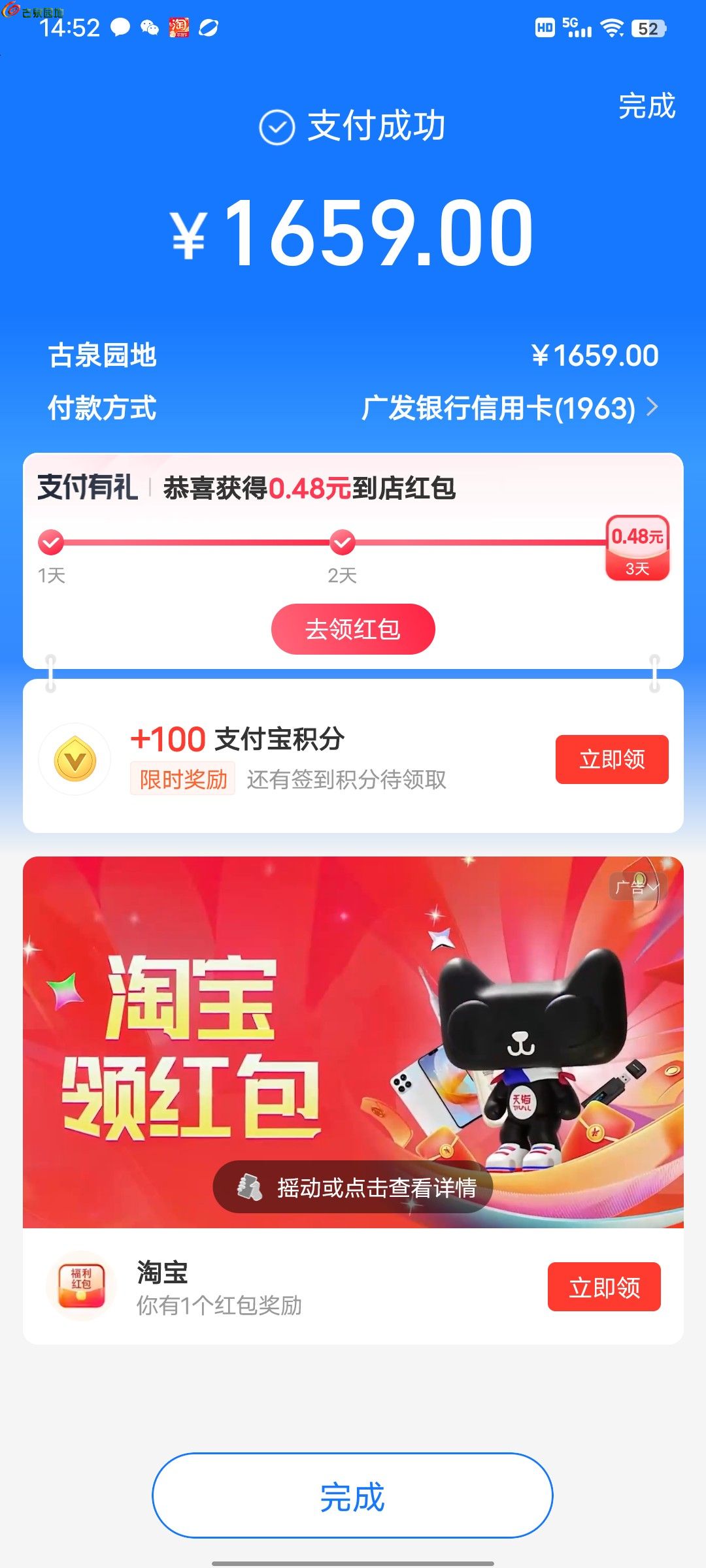Viewport: 706px width, 1568px height.
Task: Tap 摇动或点击查看详情 on the ad
Action: click(353, 1187)
